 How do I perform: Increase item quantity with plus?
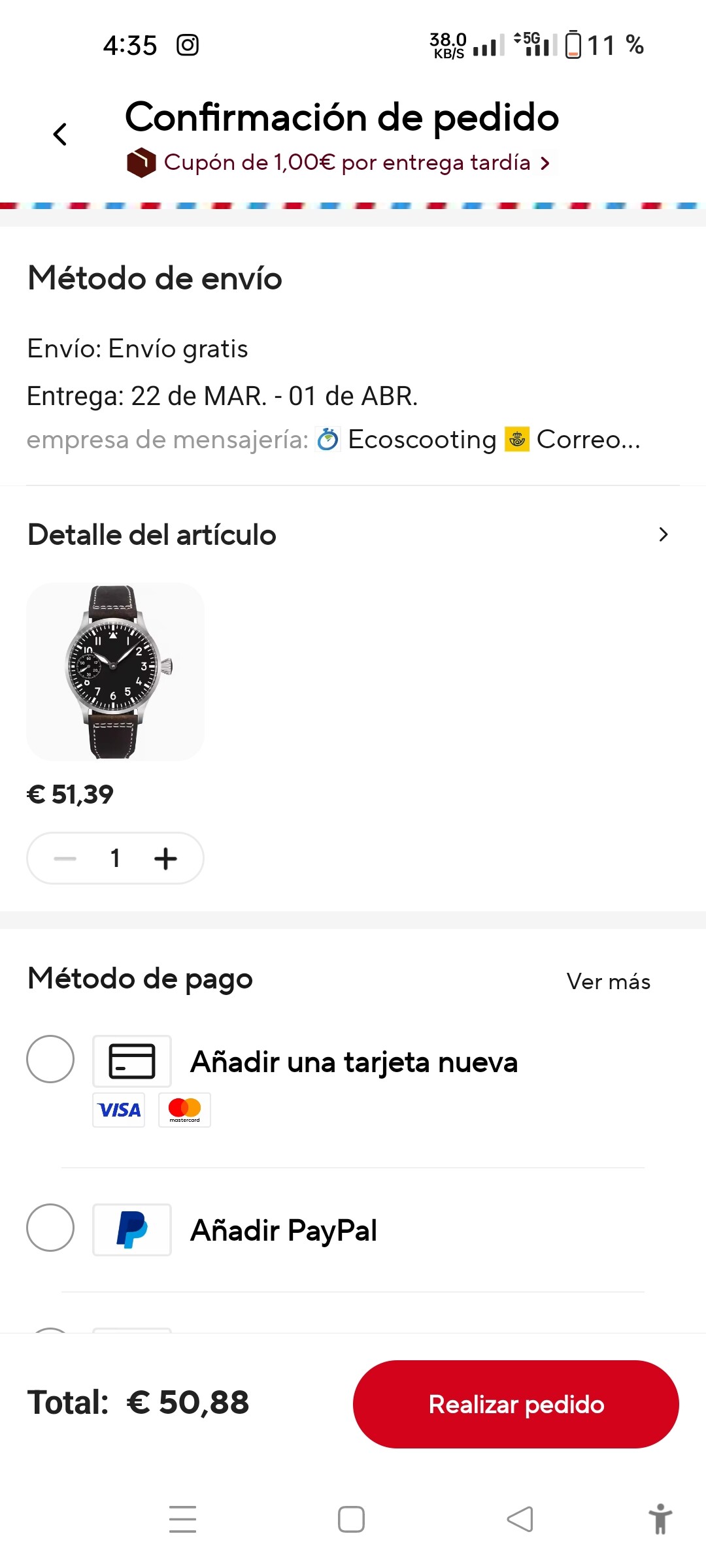click(x=165, y=858)
